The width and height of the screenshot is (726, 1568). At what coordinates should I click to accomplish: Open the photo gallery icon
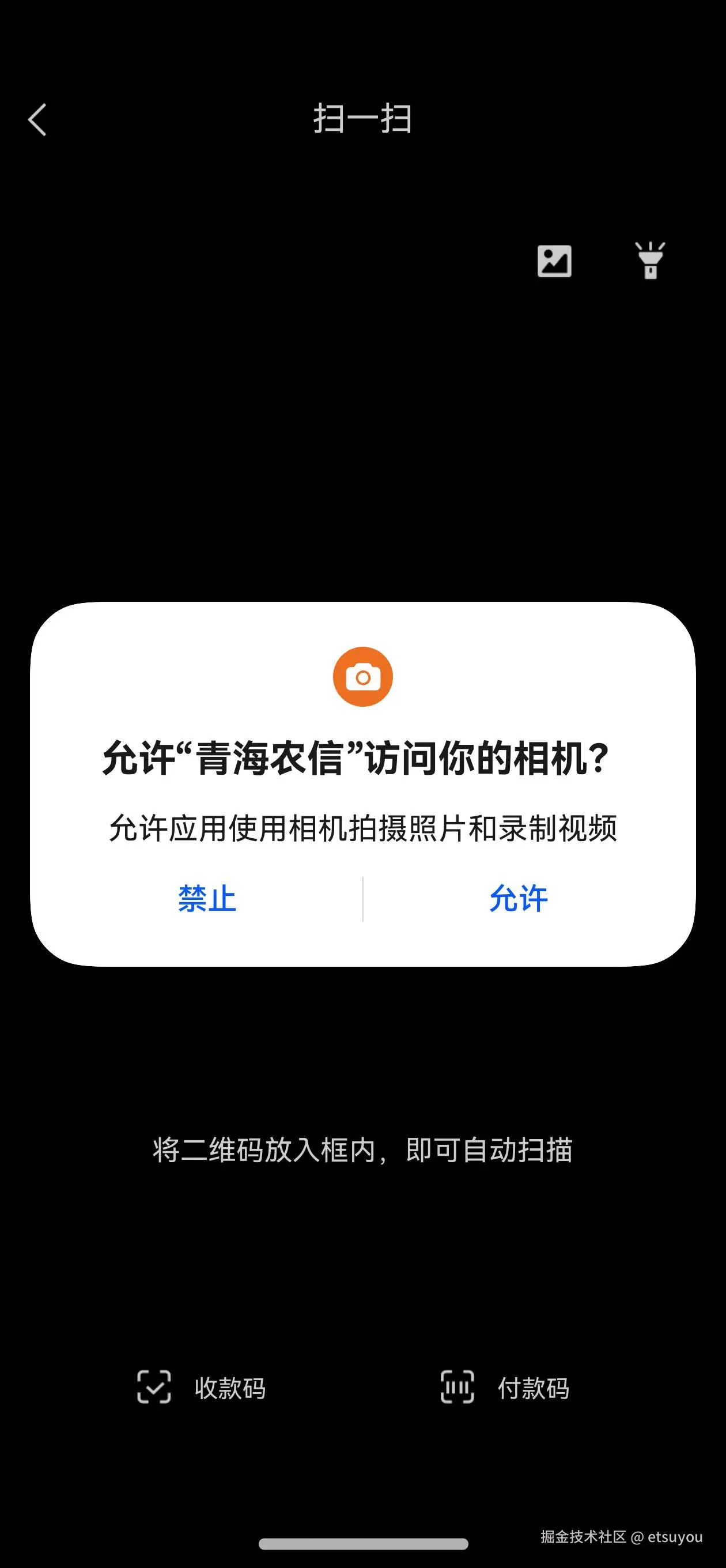tap(554, 261)
